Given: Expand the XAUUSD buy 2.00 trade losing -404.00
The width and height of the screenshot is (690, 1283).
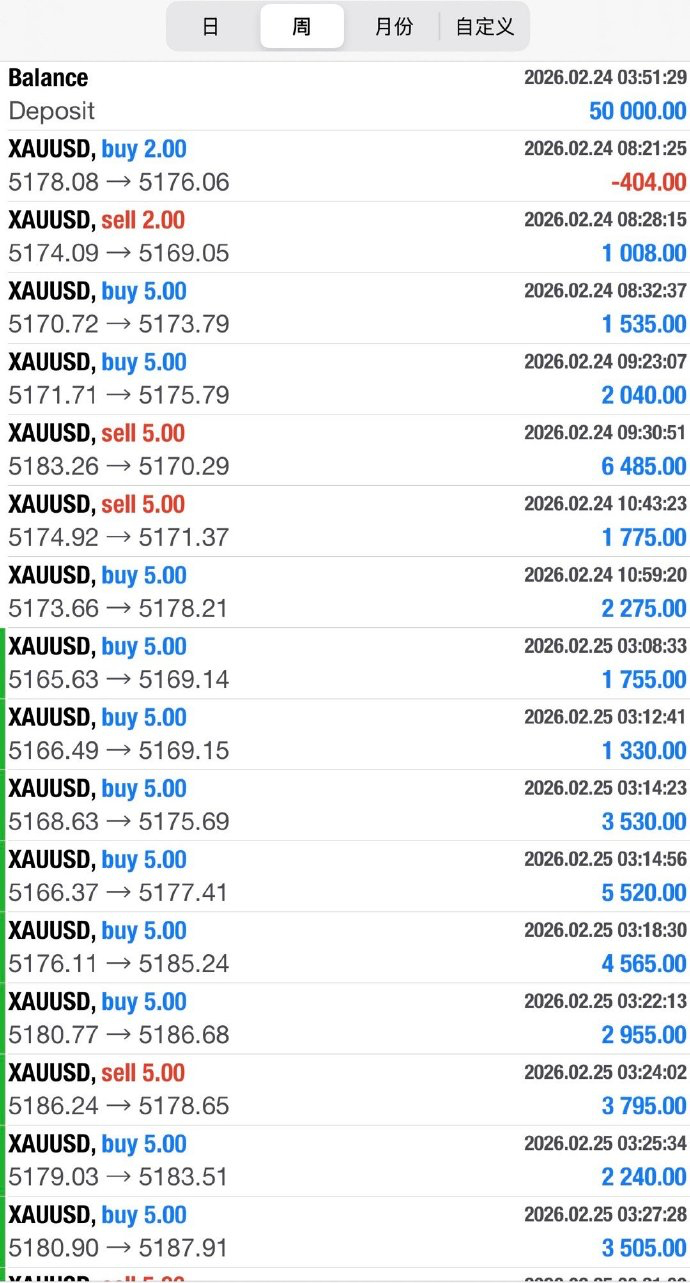Looking at the screenshot, I should [x=345, y=166].
